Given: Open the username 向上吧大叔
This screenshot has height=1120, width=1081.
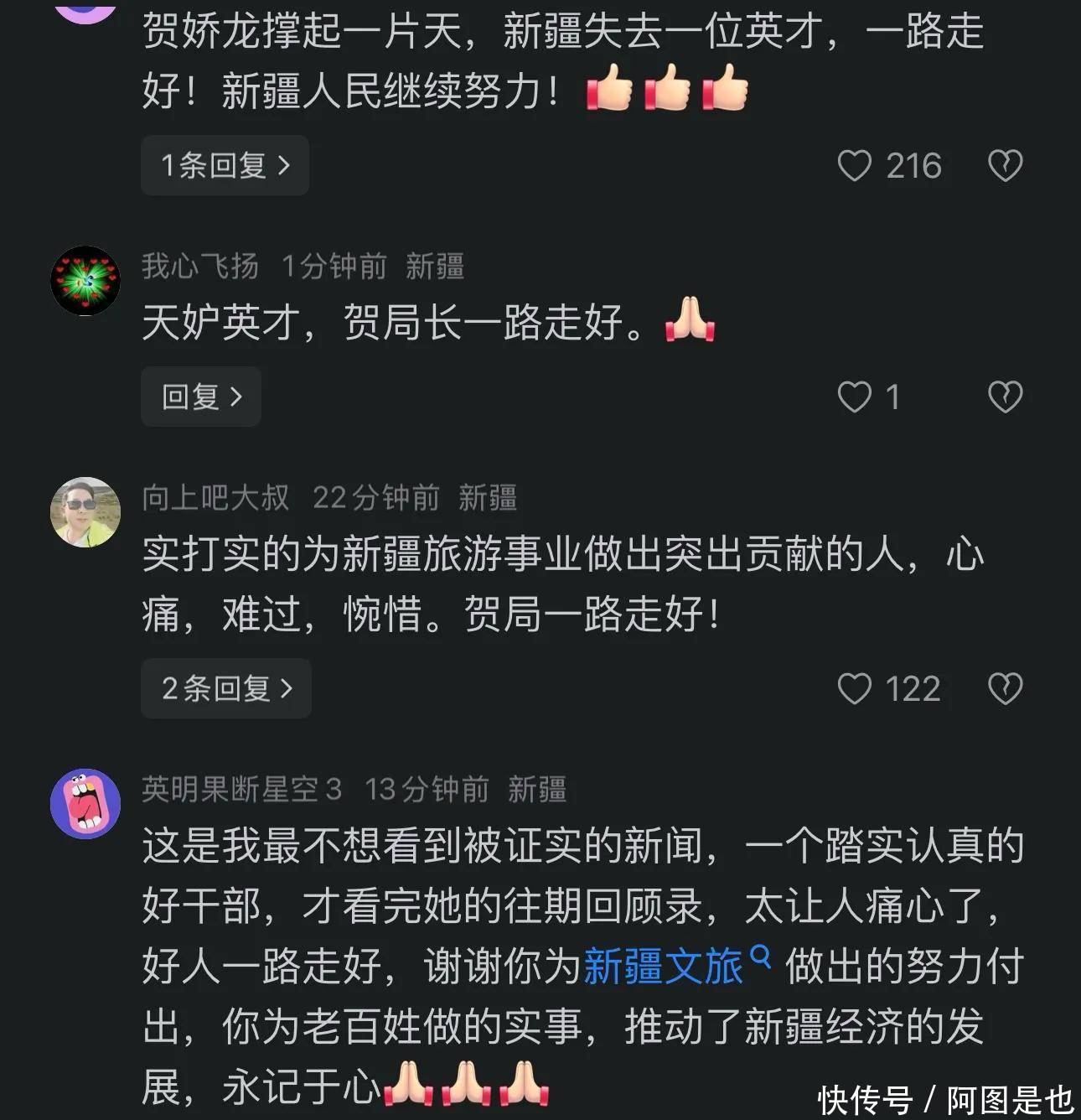Looking at the screenshot, I should pos(215,498).
